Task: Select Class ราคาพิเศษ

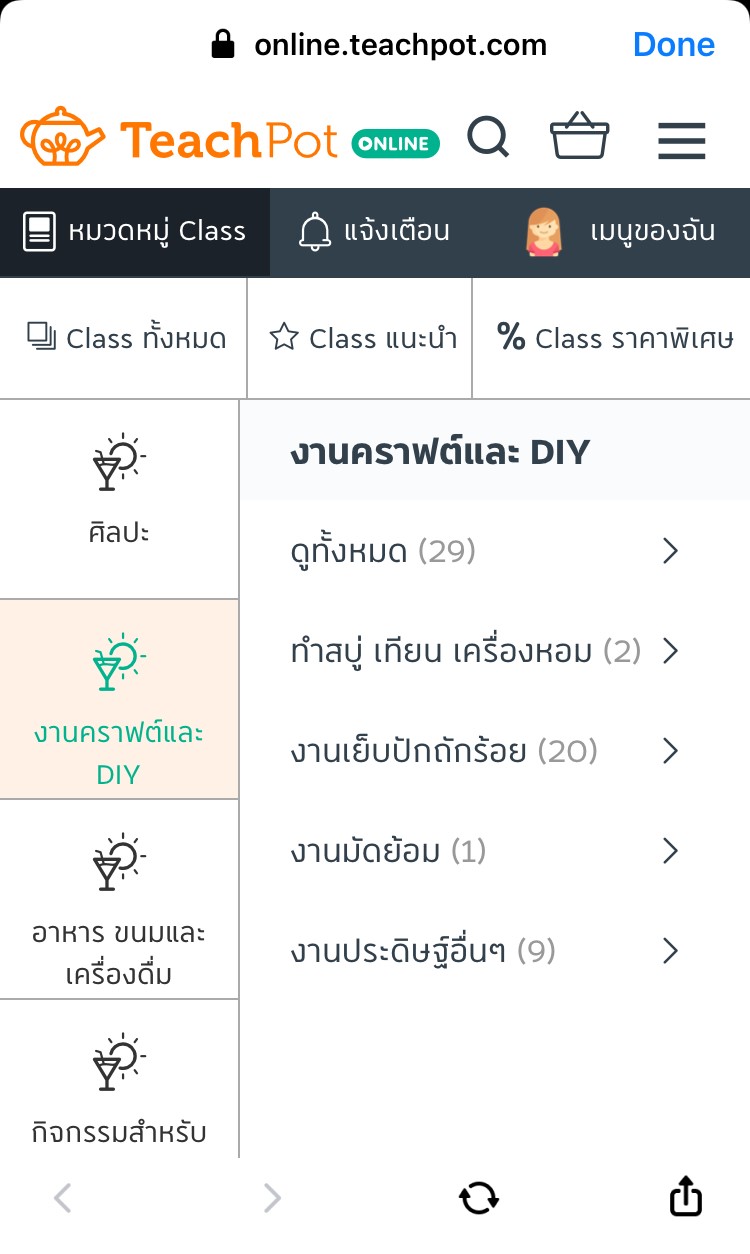Action: tap(612, 338)
